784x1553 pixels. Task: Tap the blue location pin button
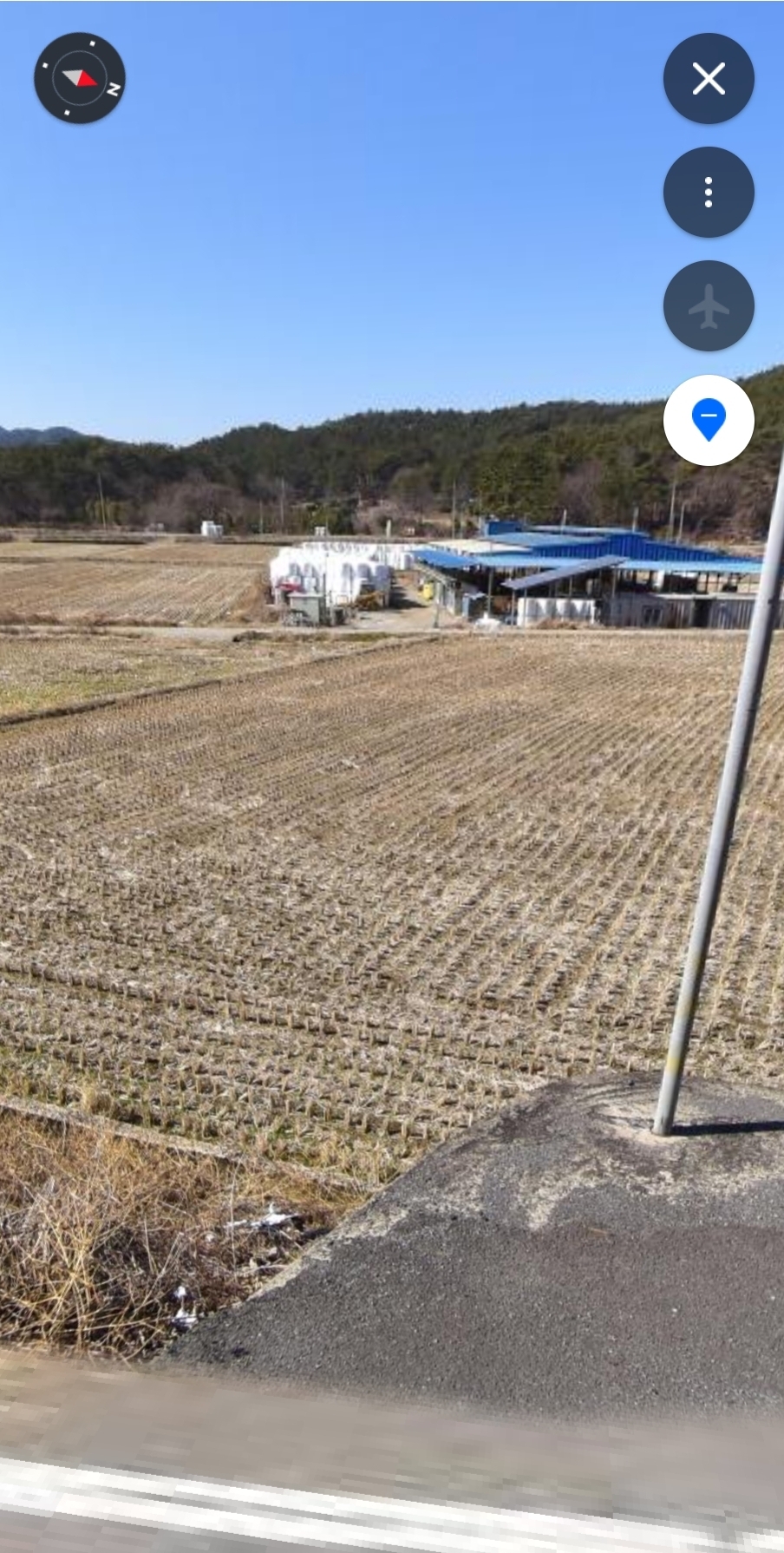[x=709, y=420]
